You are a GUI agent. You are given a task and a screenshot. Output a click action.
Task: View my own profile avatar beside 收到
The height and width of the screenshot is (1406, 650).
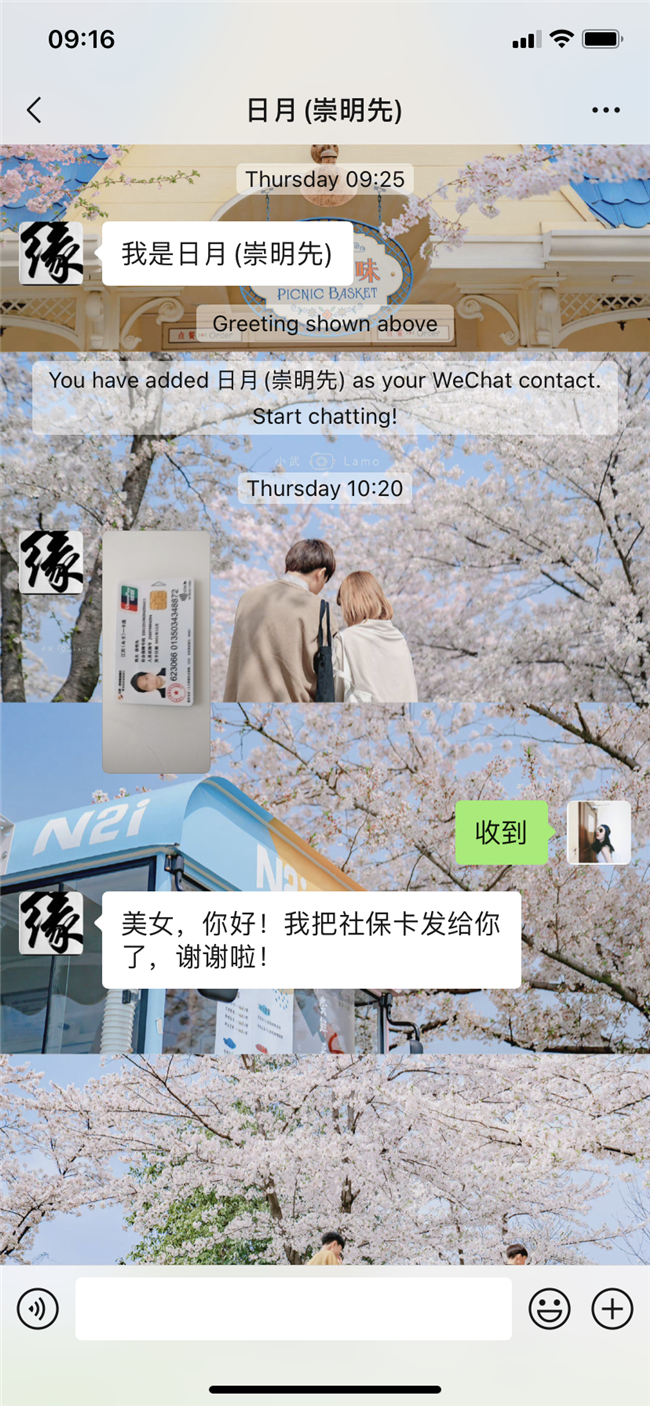[598, 832]
